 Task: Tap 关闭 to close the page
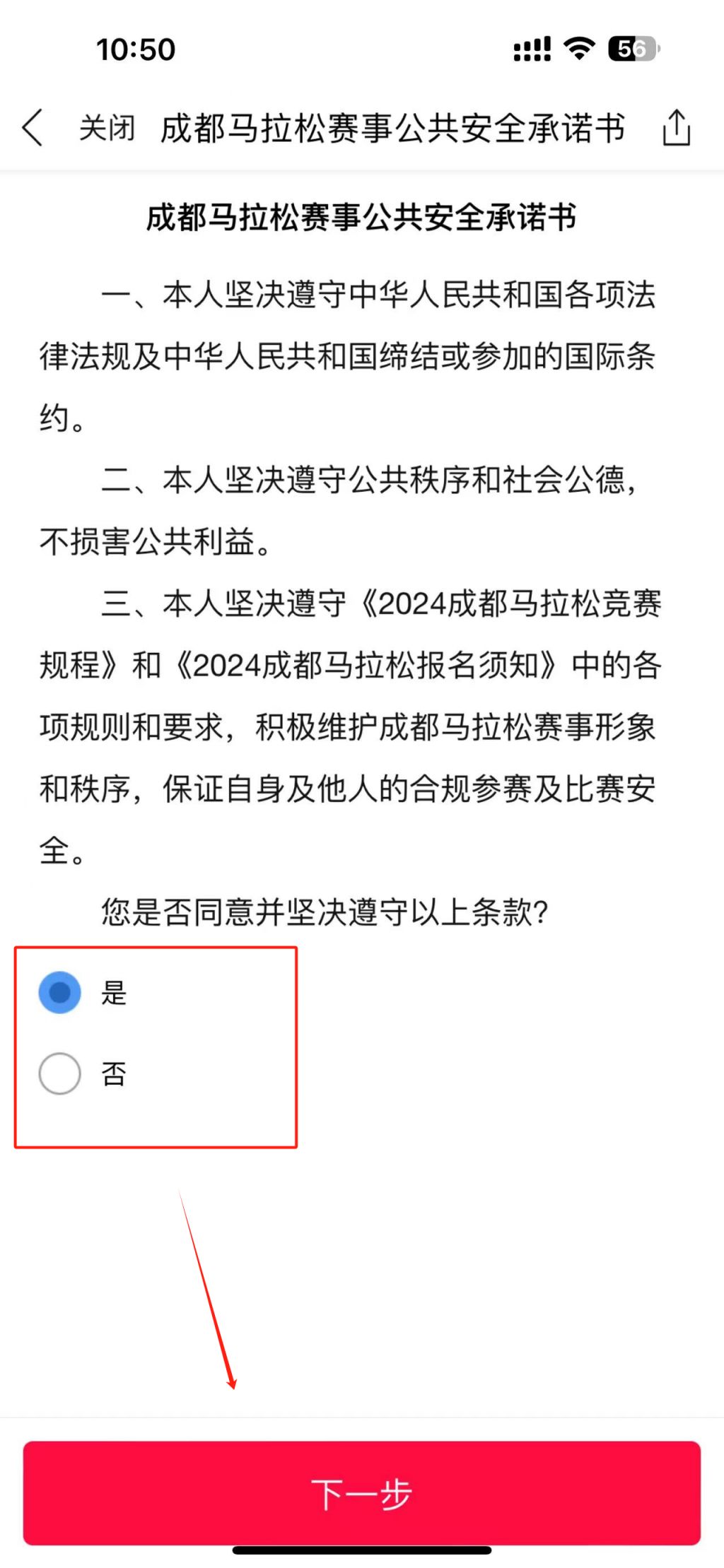point(107,128)
